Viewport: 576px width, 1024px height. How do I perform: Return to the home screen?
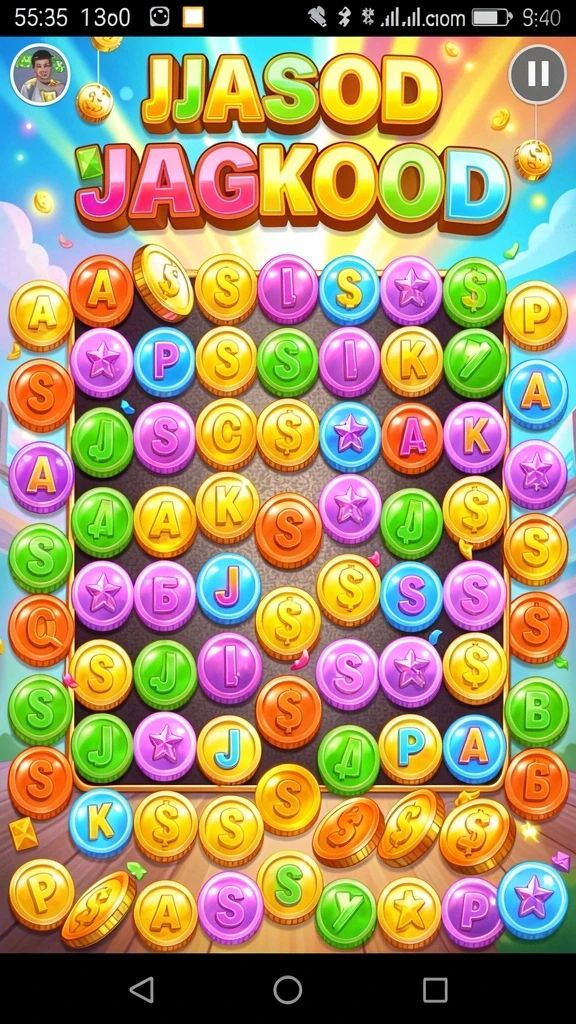pos(288,989)
